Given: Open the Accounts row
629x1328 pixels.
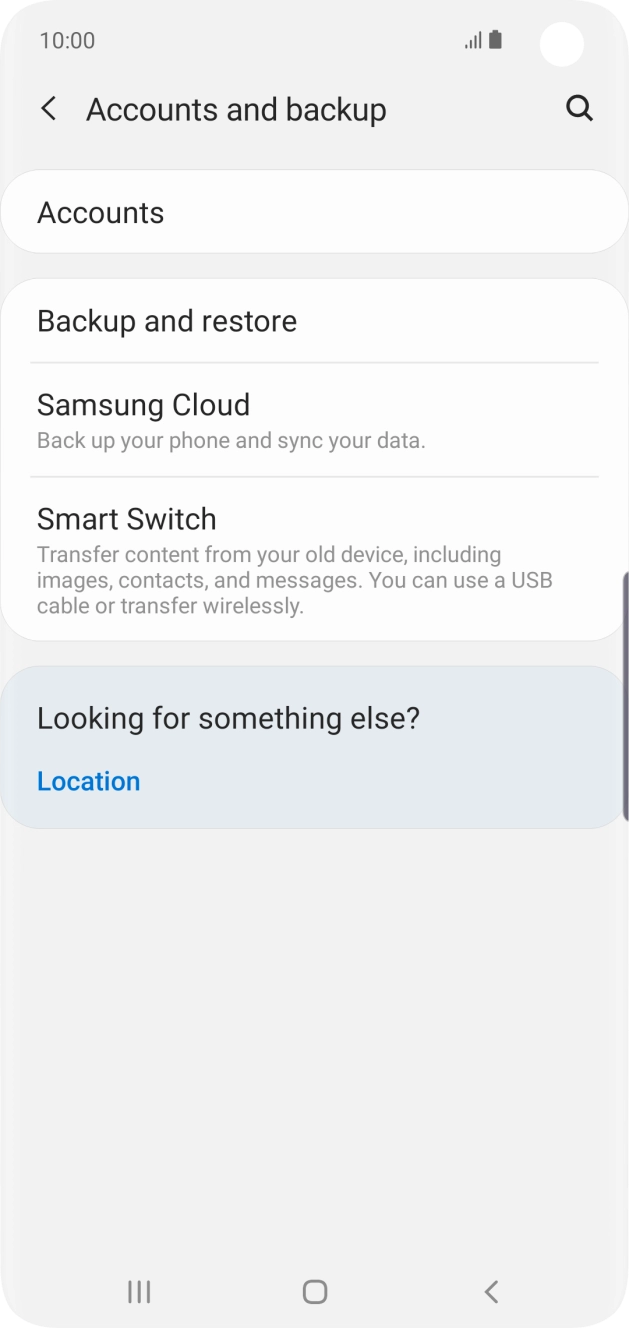Looking at the screenshot, I should [x=314, y=212].
